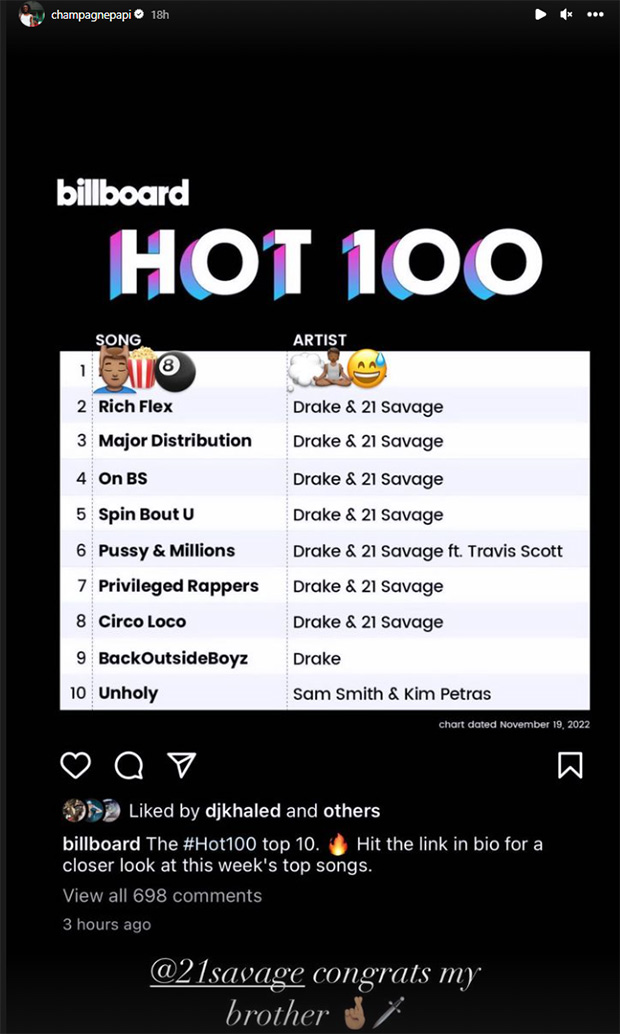
Task: Toggle the story sound
Action: pyautogui.click(x=567, y=14)
